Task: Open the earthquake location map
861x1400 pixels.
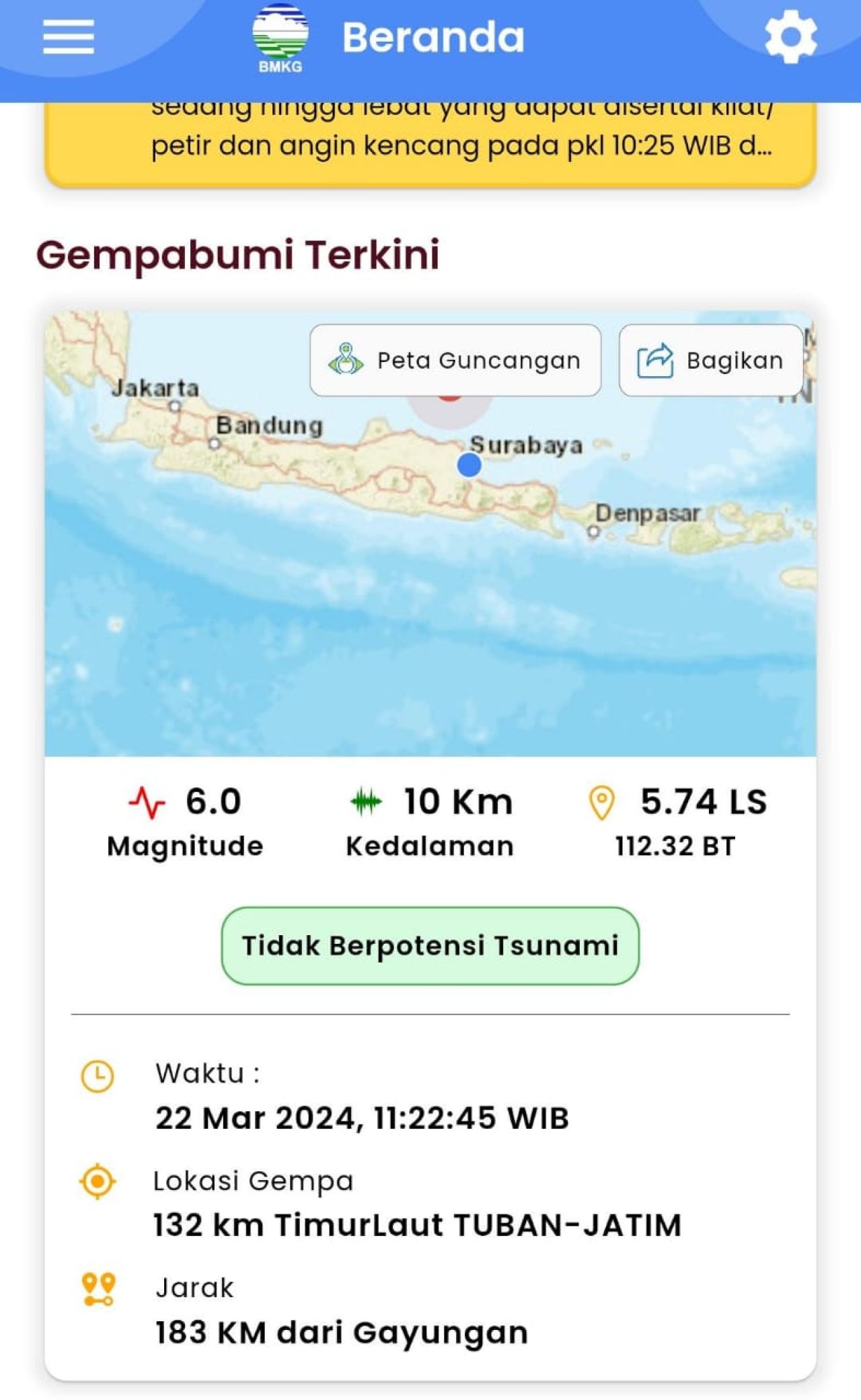Action: 430,592
